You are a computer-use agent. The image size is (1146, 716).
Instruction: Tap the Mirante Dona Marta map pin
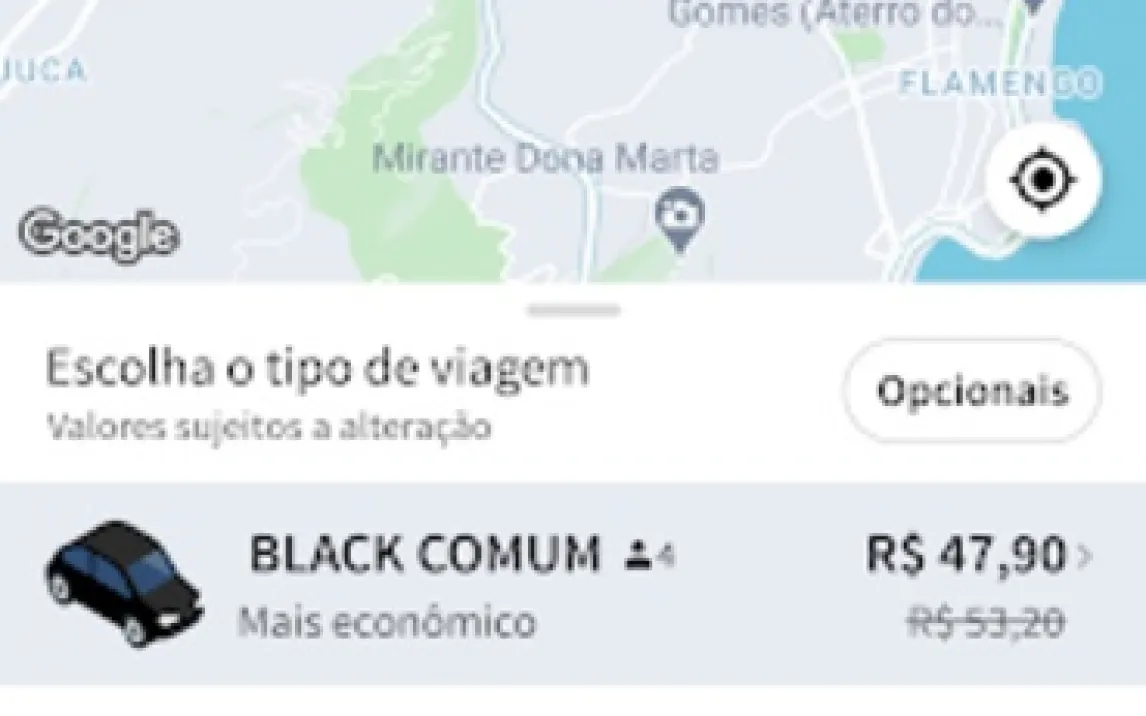pyautogui.click(x=680, y=217)
